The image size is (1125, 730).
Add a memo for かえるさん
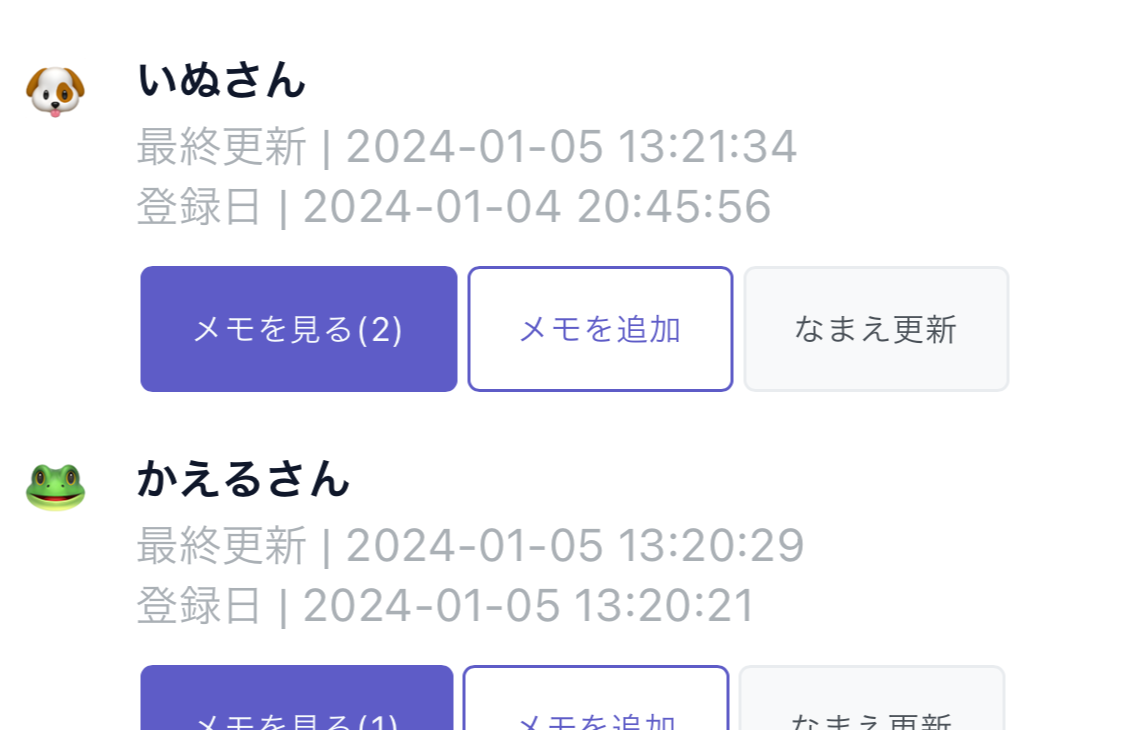pyautogui.click(x=596, y=700)
